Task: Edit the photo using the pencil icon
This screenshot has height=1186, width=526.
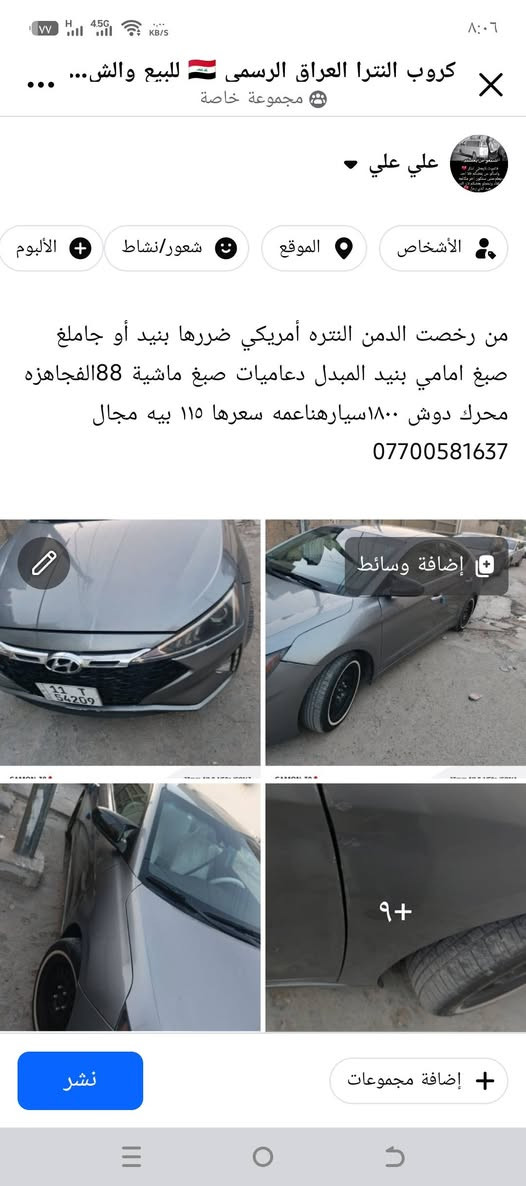Action: coord(44,564)
